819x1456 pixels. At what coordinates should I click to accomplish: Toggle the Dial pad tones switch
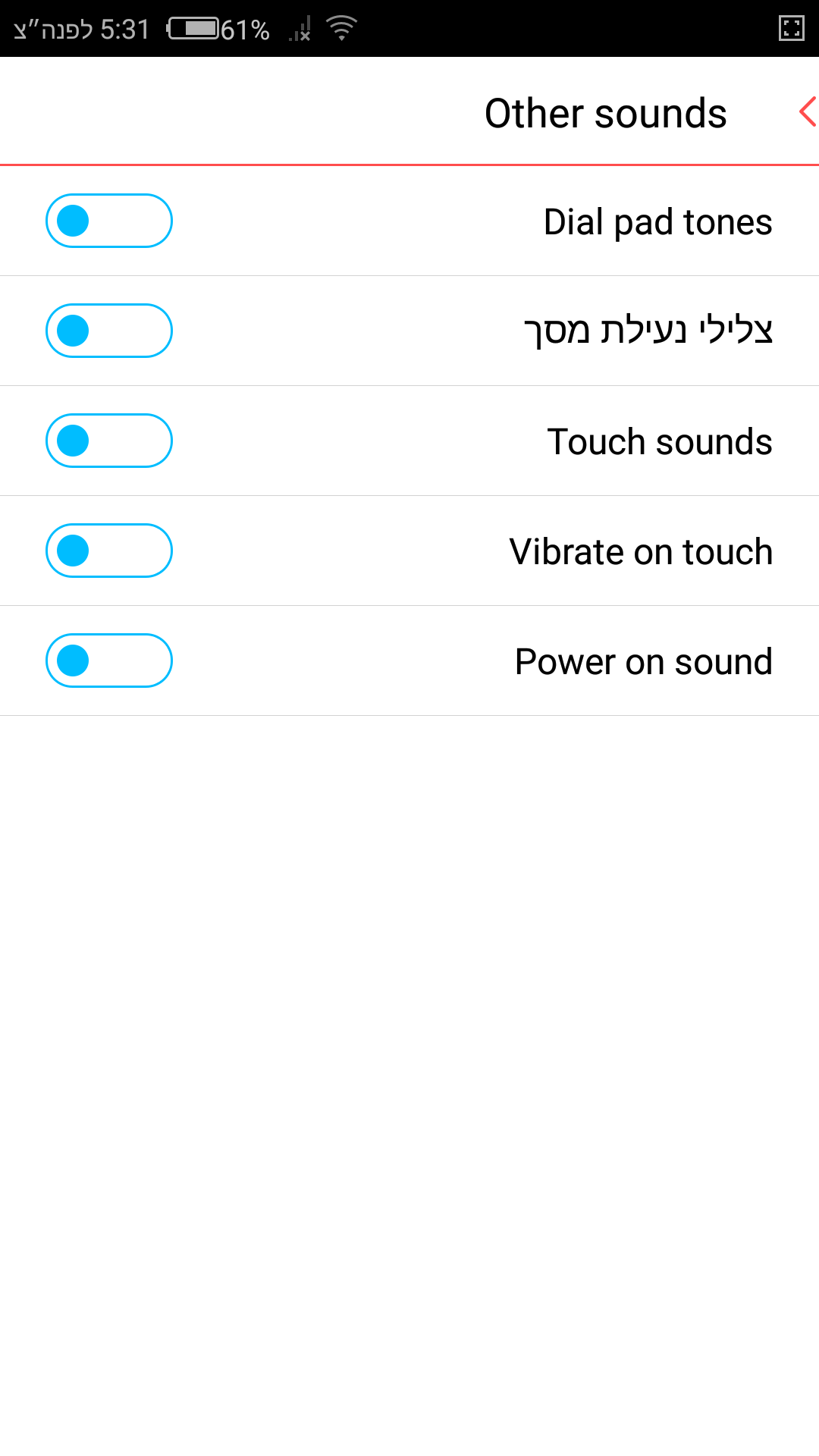(109, 221)
